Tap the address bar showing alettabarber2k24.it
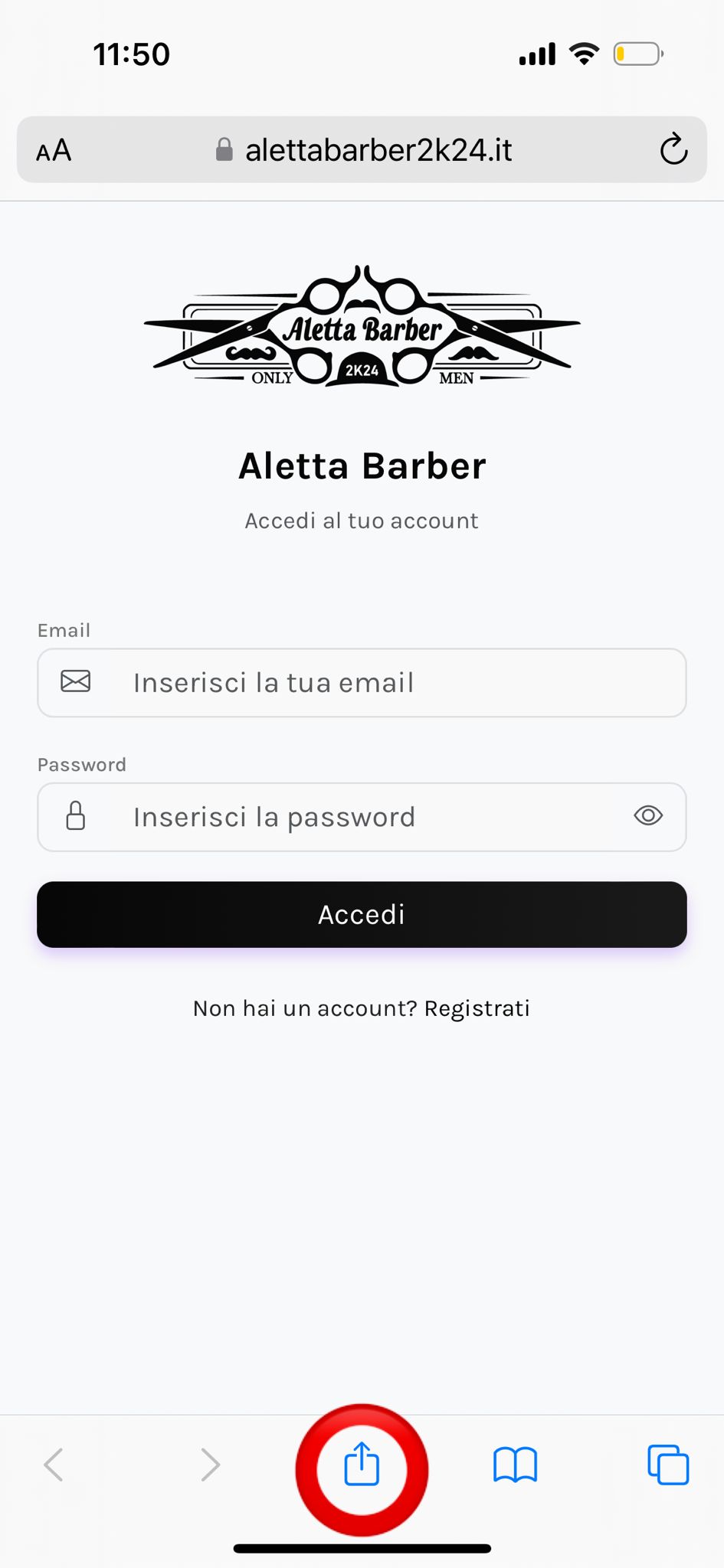The height and width of the screenshot is (1568, 724). coord(363,150)
